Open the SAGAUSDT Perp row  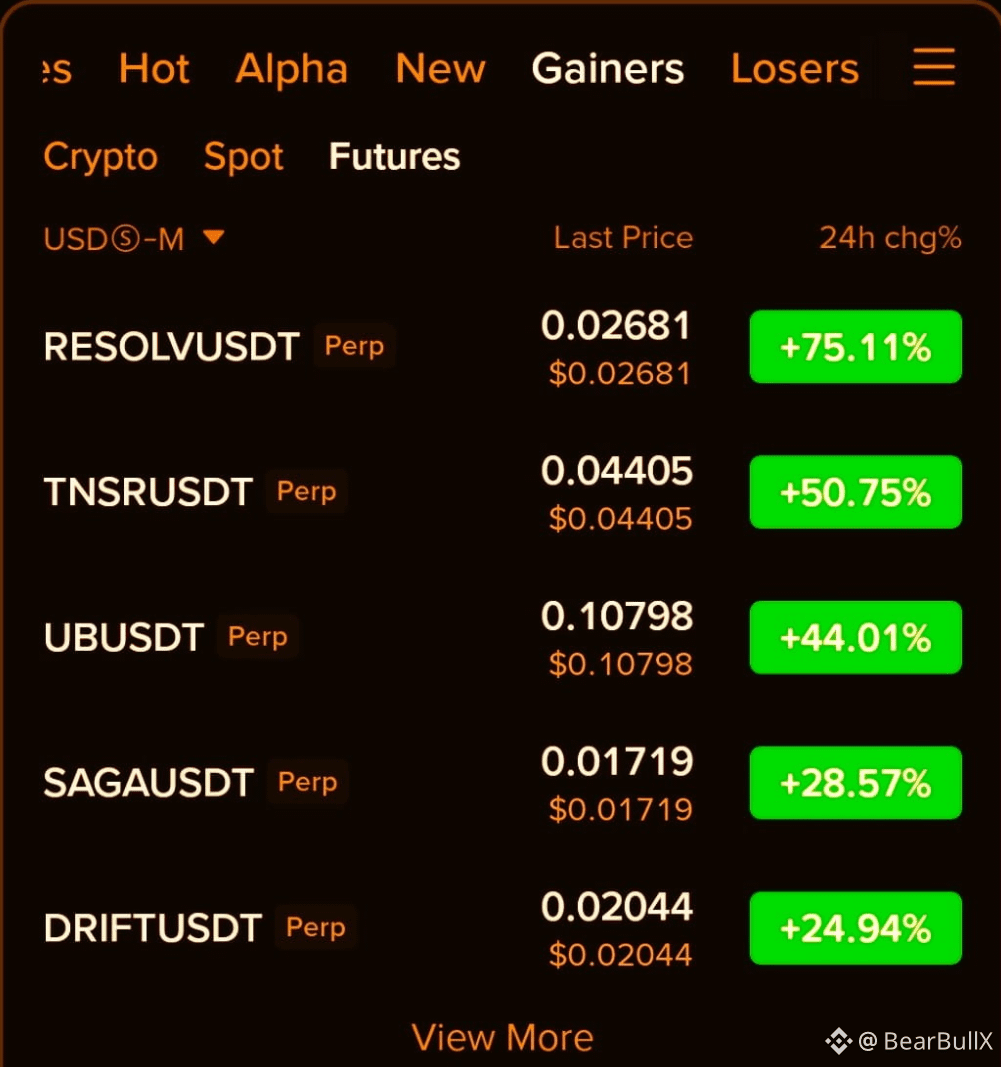click(502, 783)
